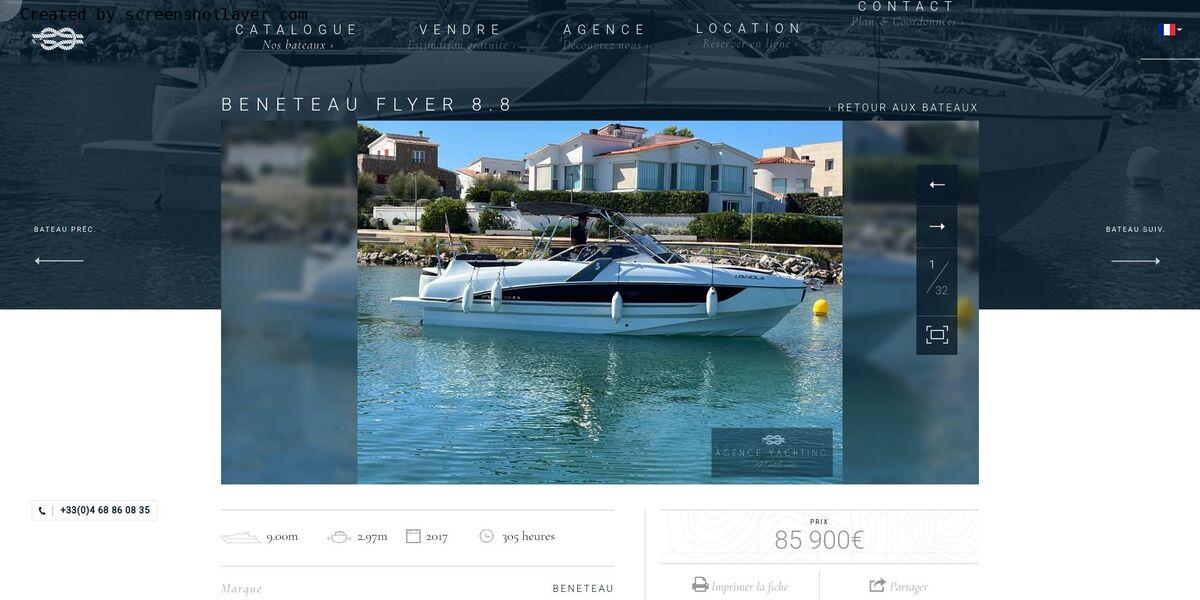Open the Vendre menu

[x=460, y=30]
